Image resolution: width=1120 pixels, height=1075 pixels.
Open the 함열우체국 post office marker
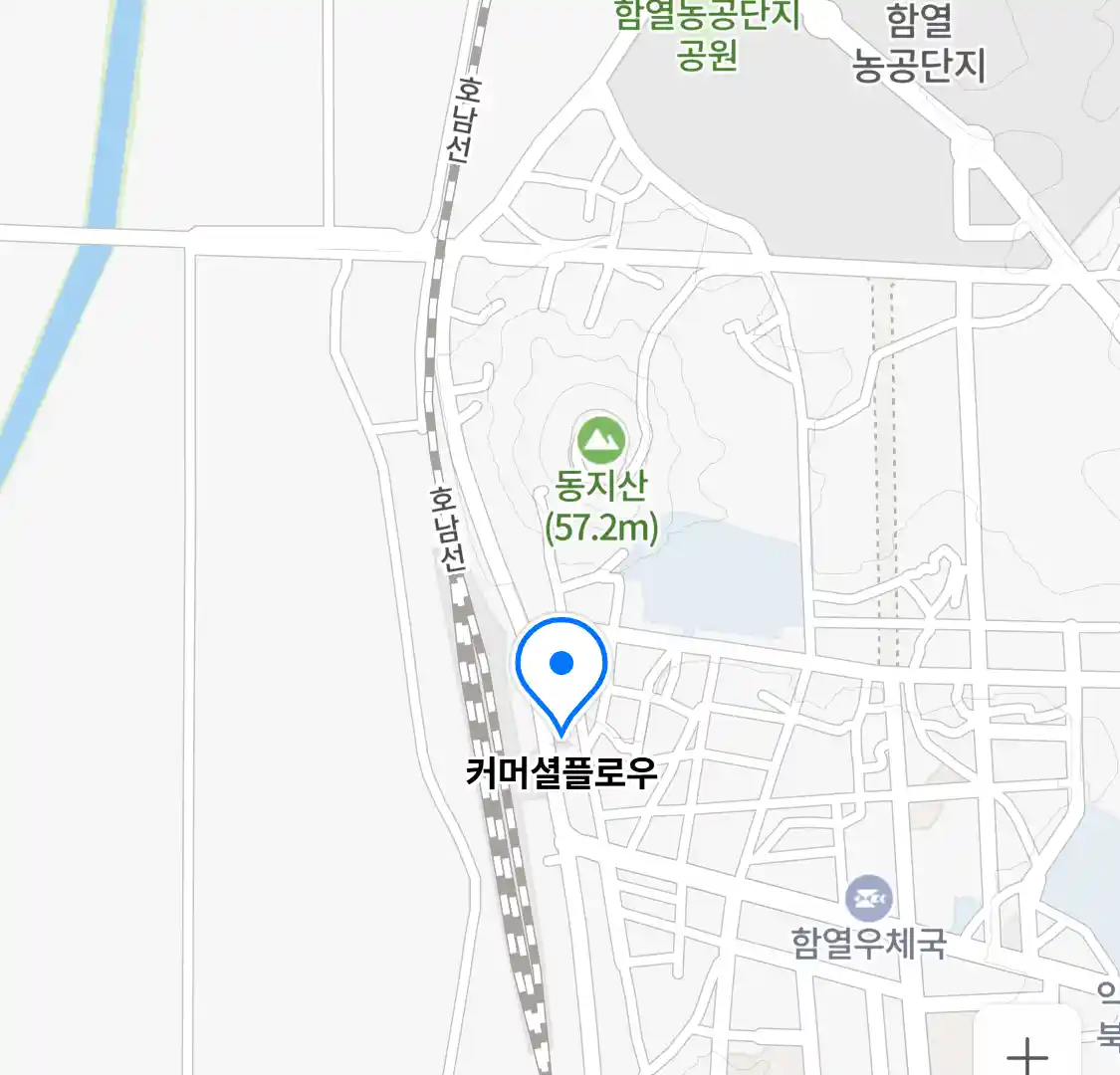click(869, 899)
